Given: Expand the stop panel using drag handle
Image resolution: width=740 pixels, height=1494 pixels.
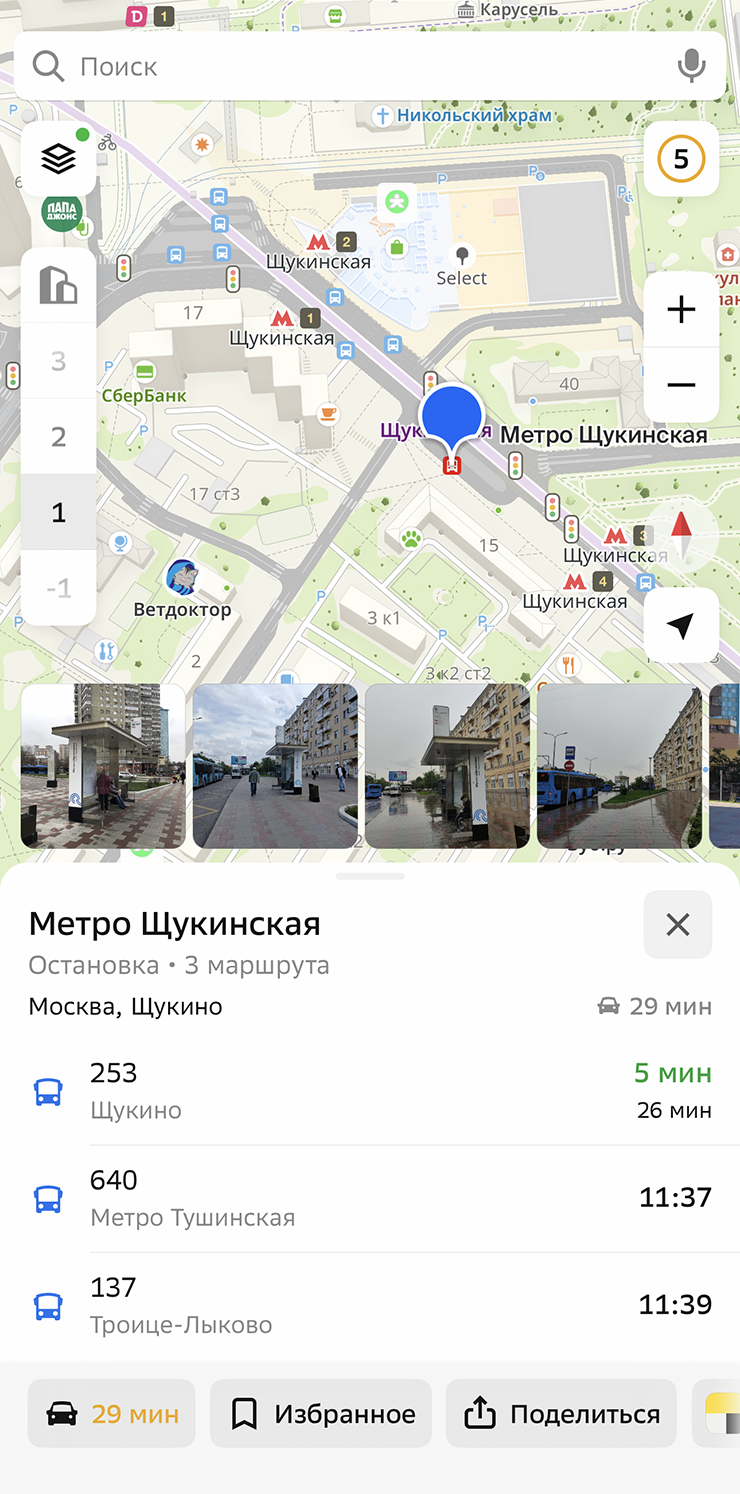Looking at the screenshot, I should tap(370, 876).
